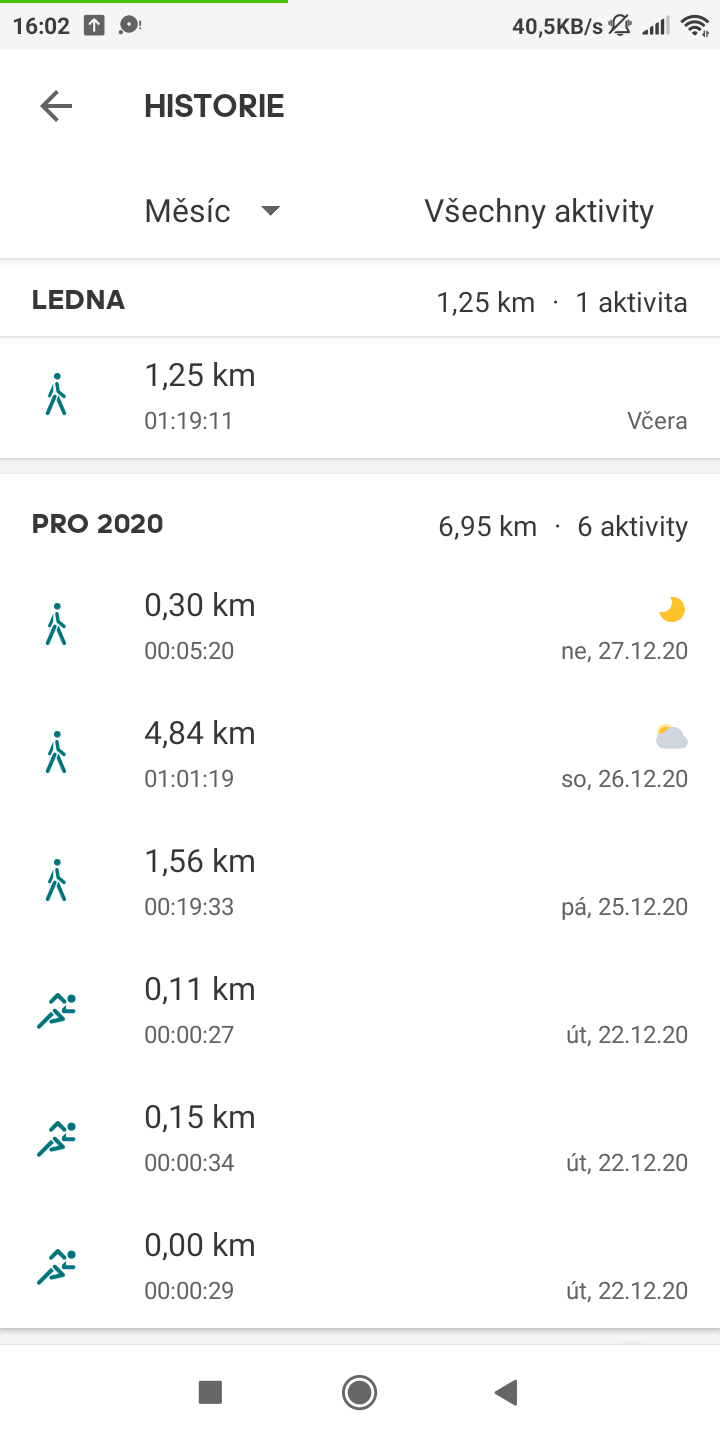Open the Všechny aktivity filter

click(538, 211)
